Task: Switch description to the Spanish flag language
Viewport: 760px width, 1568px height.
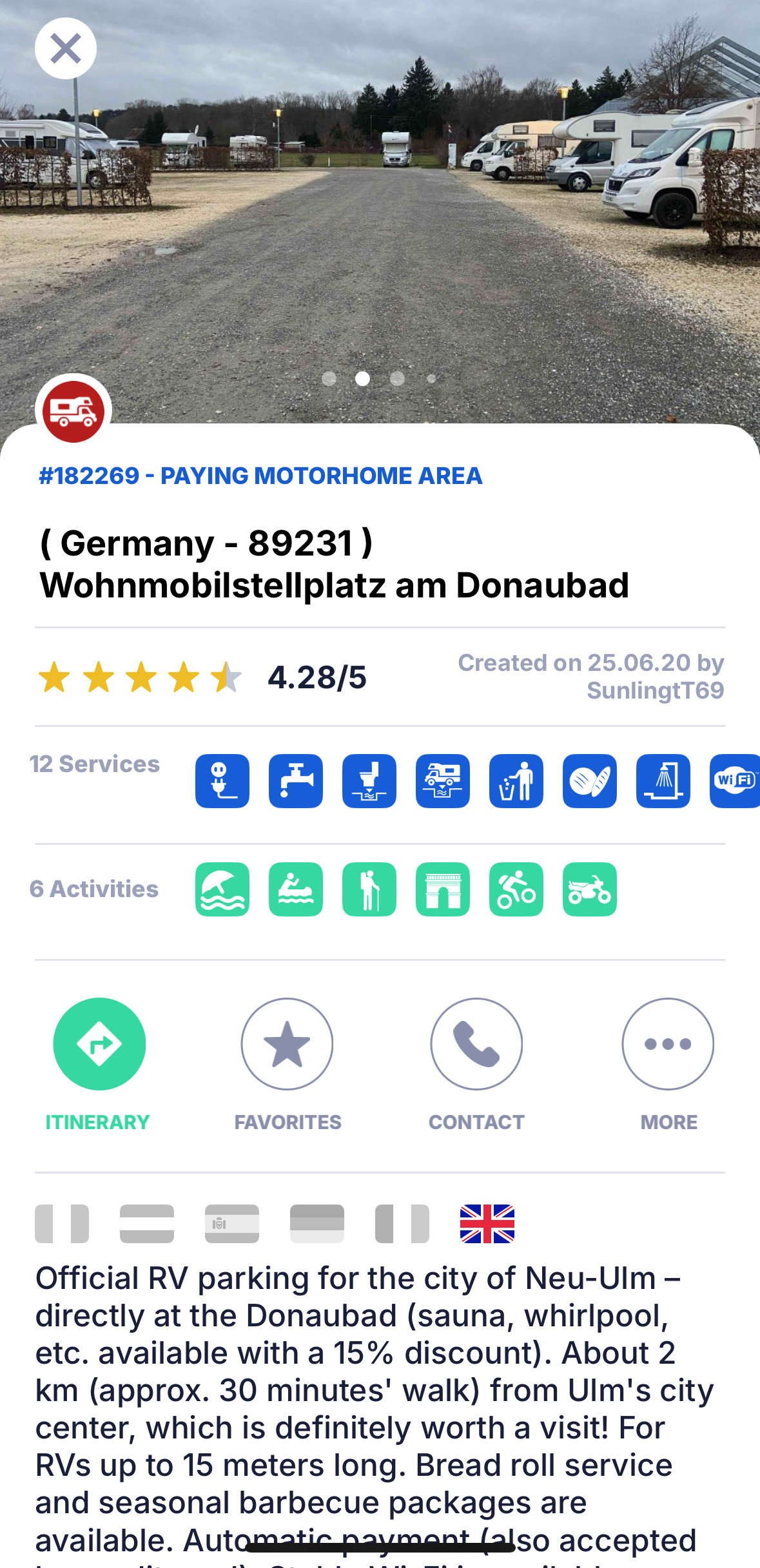Action: pyautogui.click(x=232, y=1223)
